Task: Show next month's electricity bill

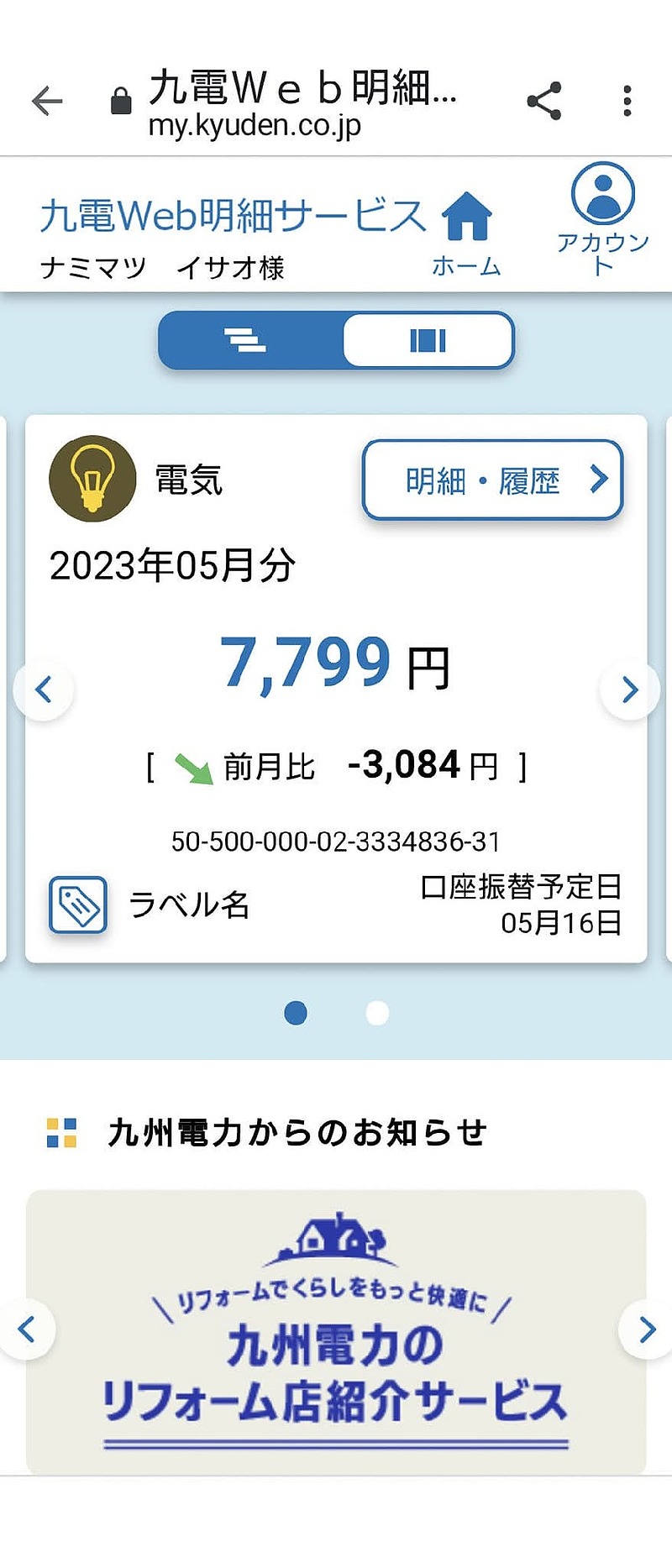Action: click(629, 690)
